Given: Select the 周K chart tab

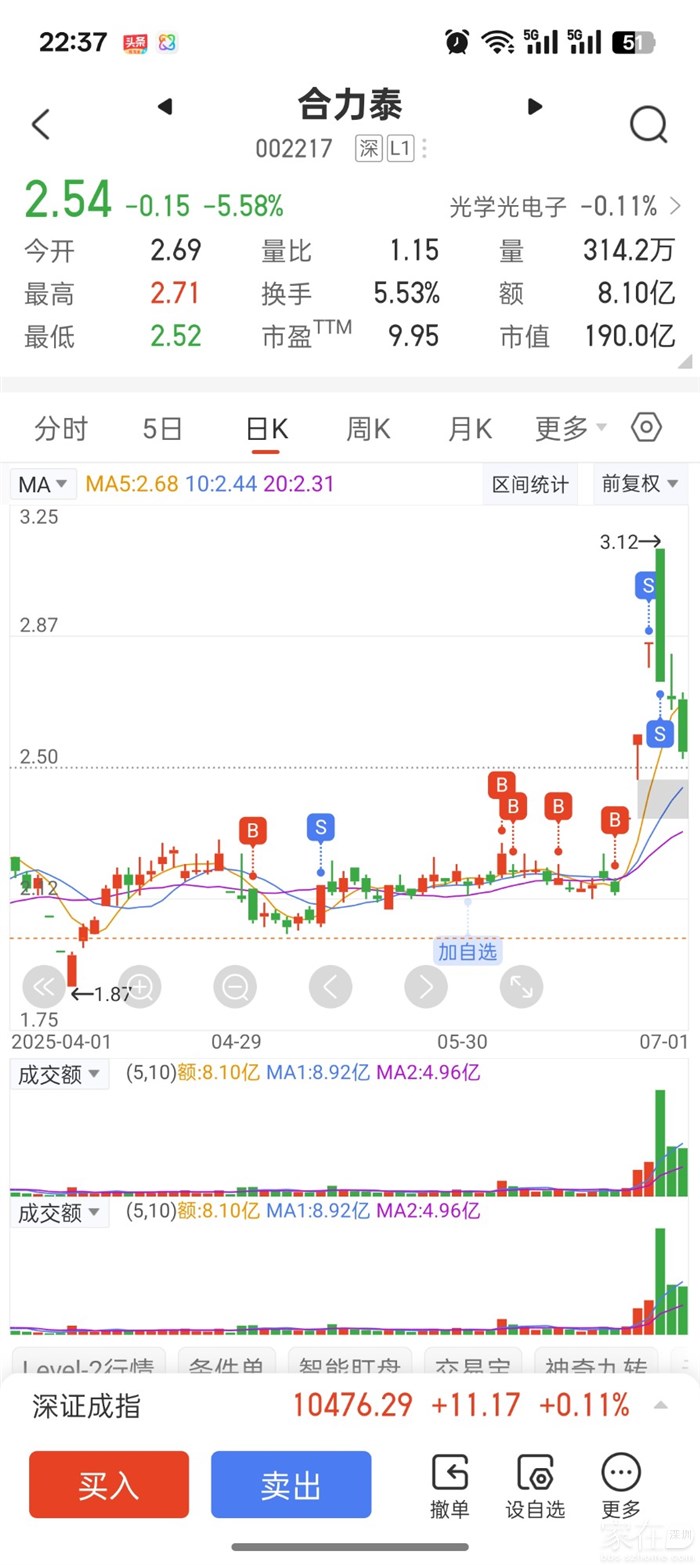Looking at the screenshot, I should [x=368, y=429].
